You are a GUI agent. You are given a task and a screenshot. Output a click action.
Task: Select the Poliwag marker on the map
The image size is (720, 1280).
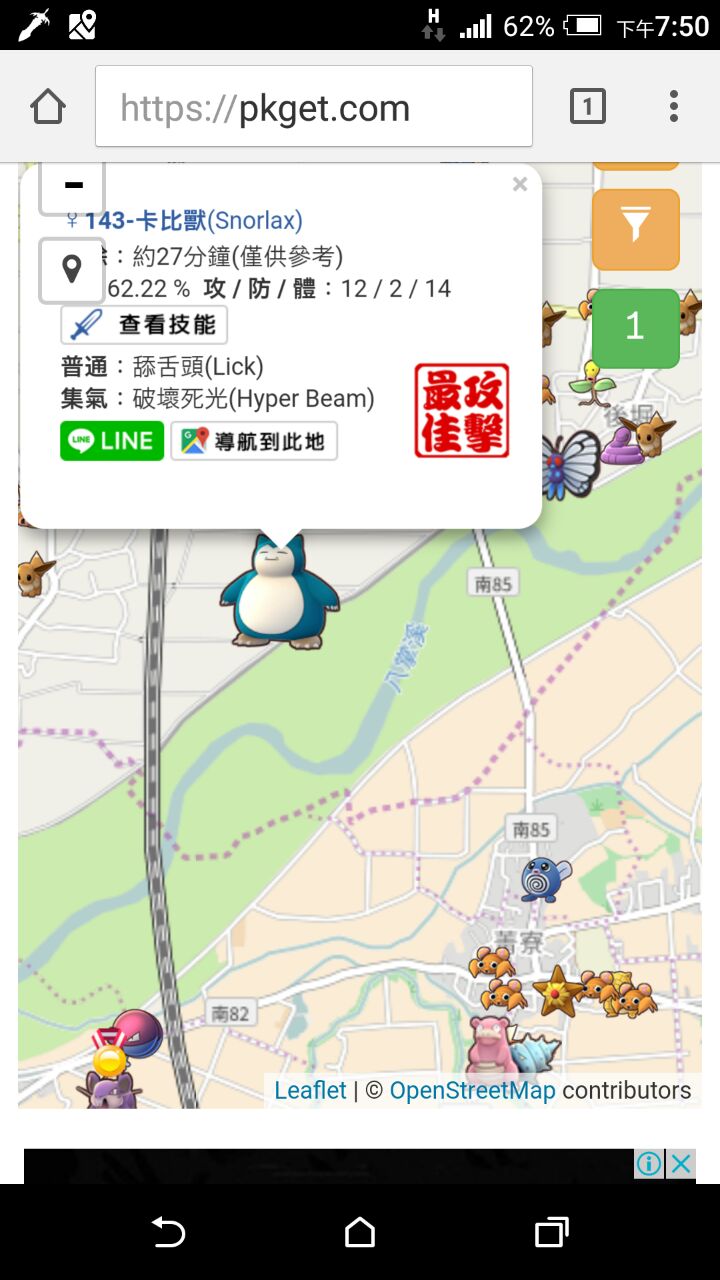point(545,878)
